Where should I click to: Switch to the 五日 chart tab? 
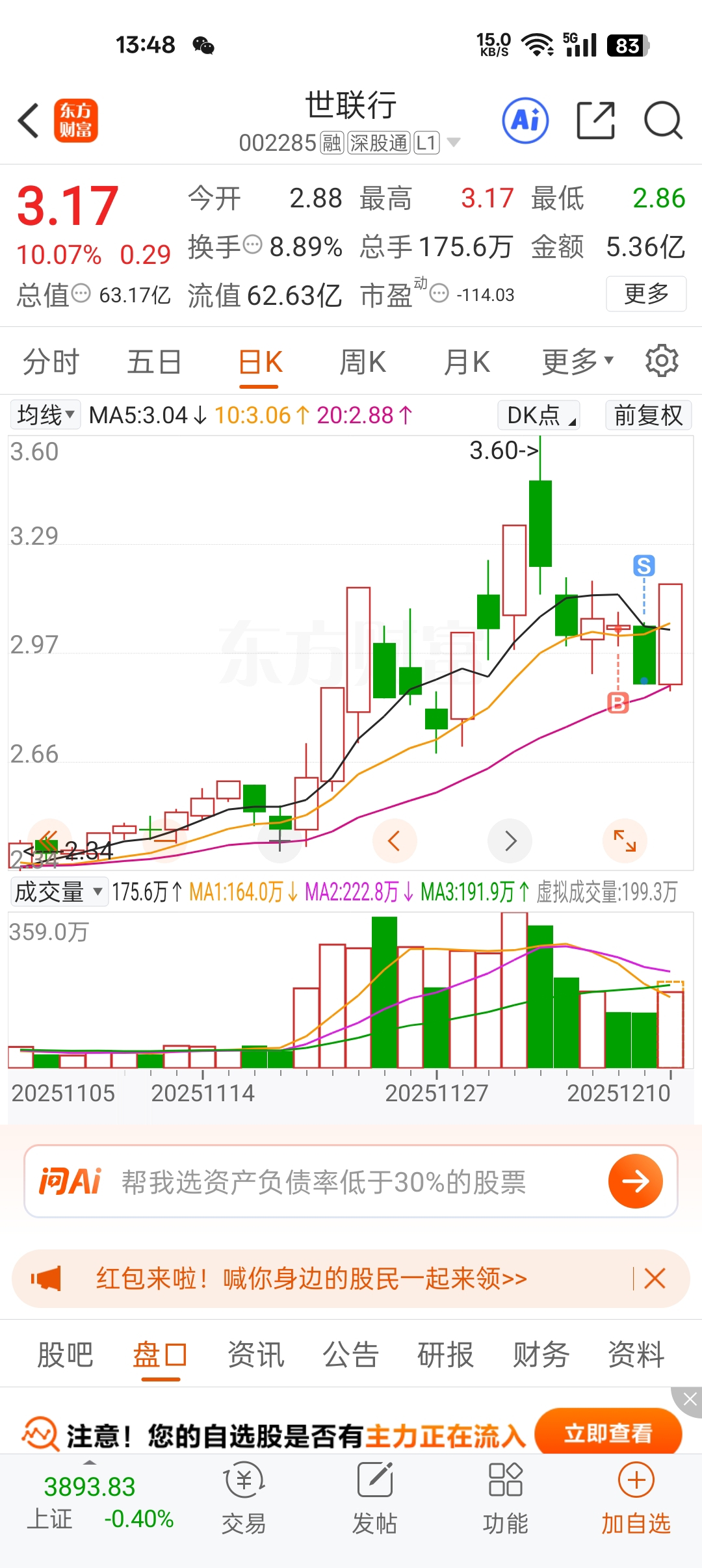154,362
